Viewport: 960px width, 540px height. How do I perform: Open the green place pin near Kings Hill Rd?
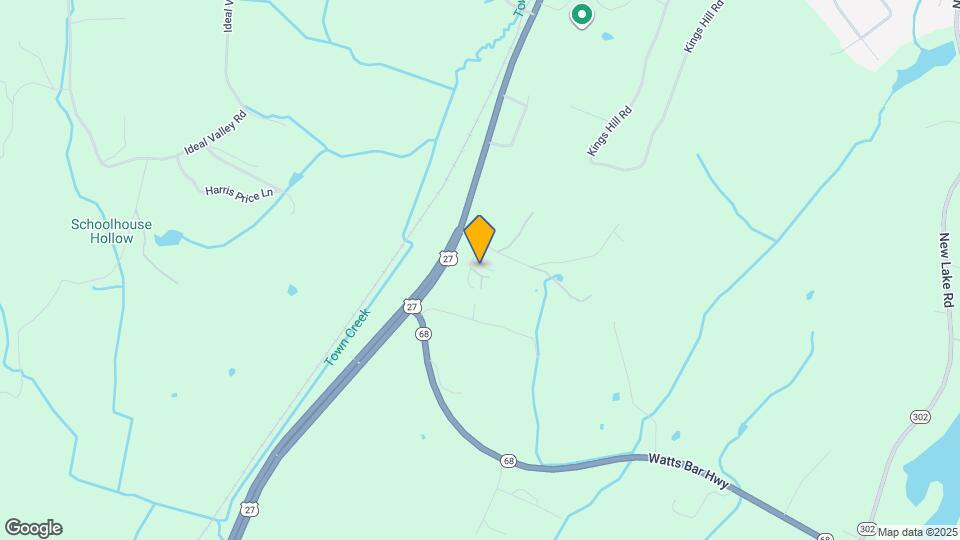tap(581, 15)
